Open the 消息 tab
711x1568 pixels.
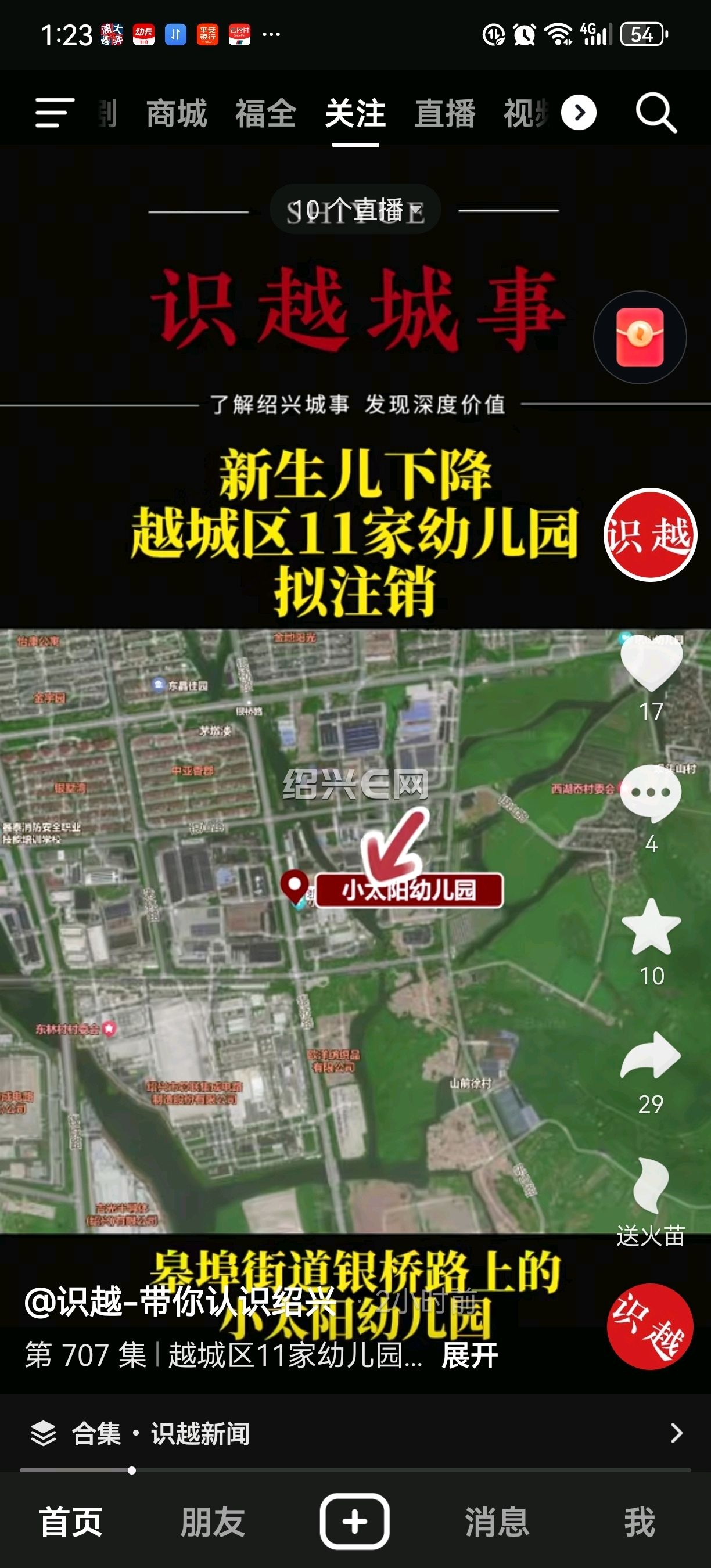pos(497,1522)
